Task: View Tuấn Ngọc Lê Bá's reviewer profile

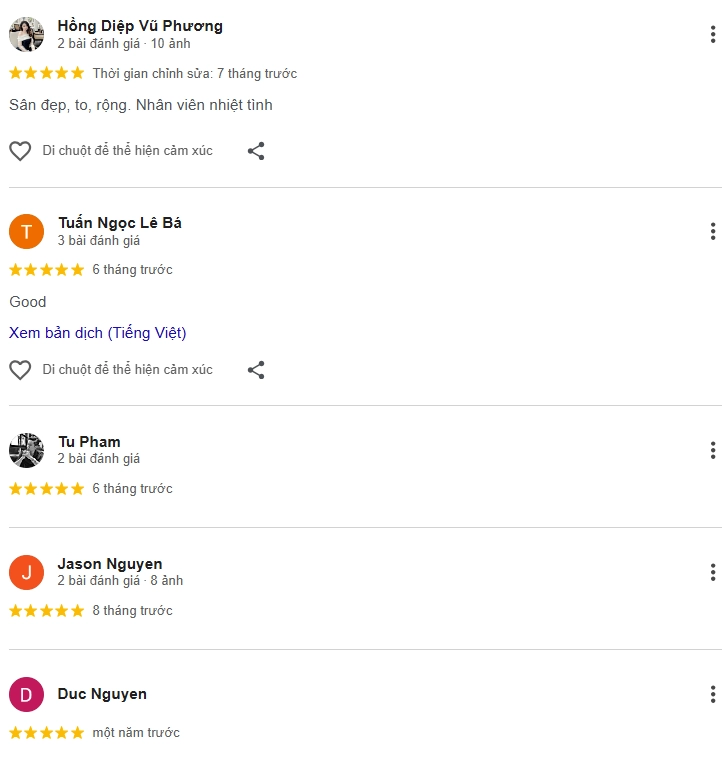Action: click(119, 223)
